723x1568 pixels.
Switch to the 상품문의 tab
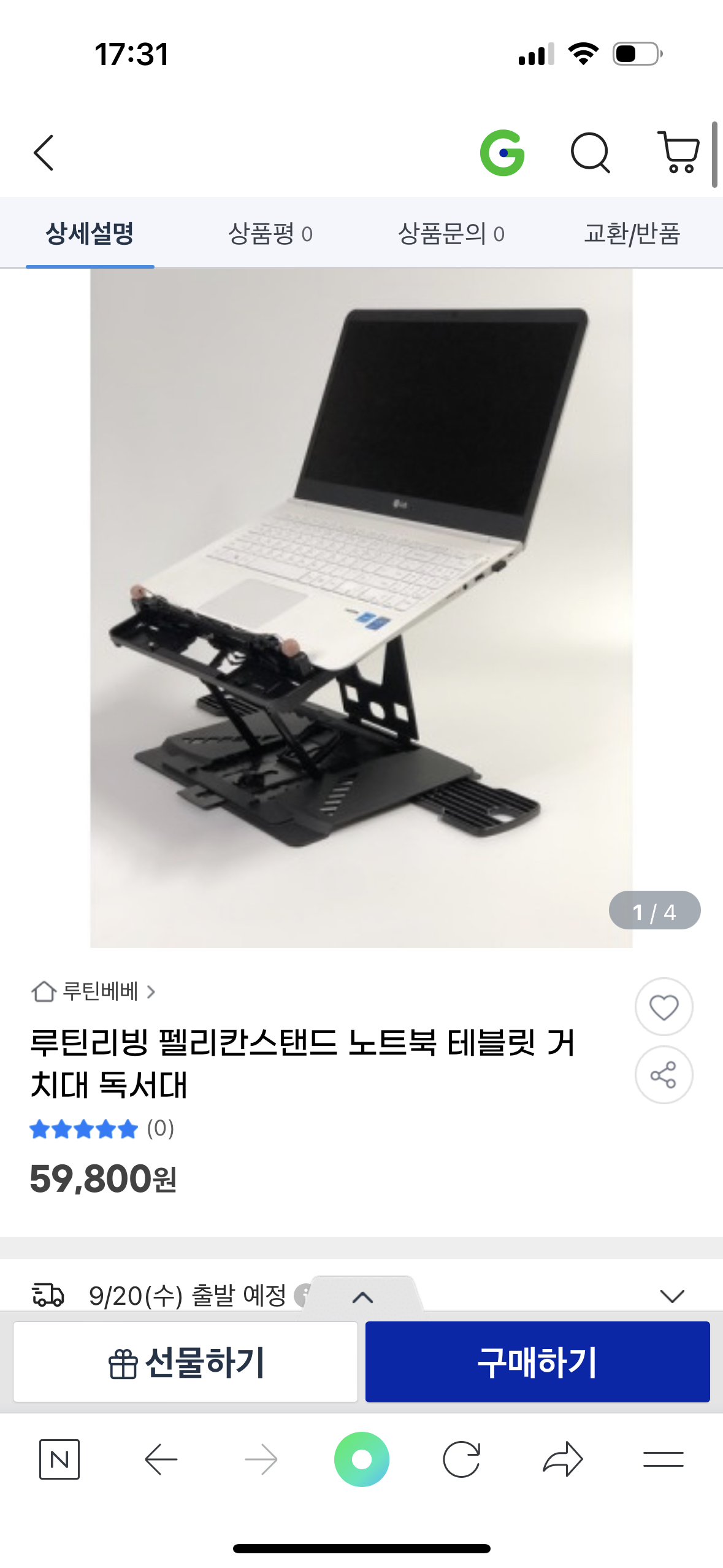pos(451,234)
